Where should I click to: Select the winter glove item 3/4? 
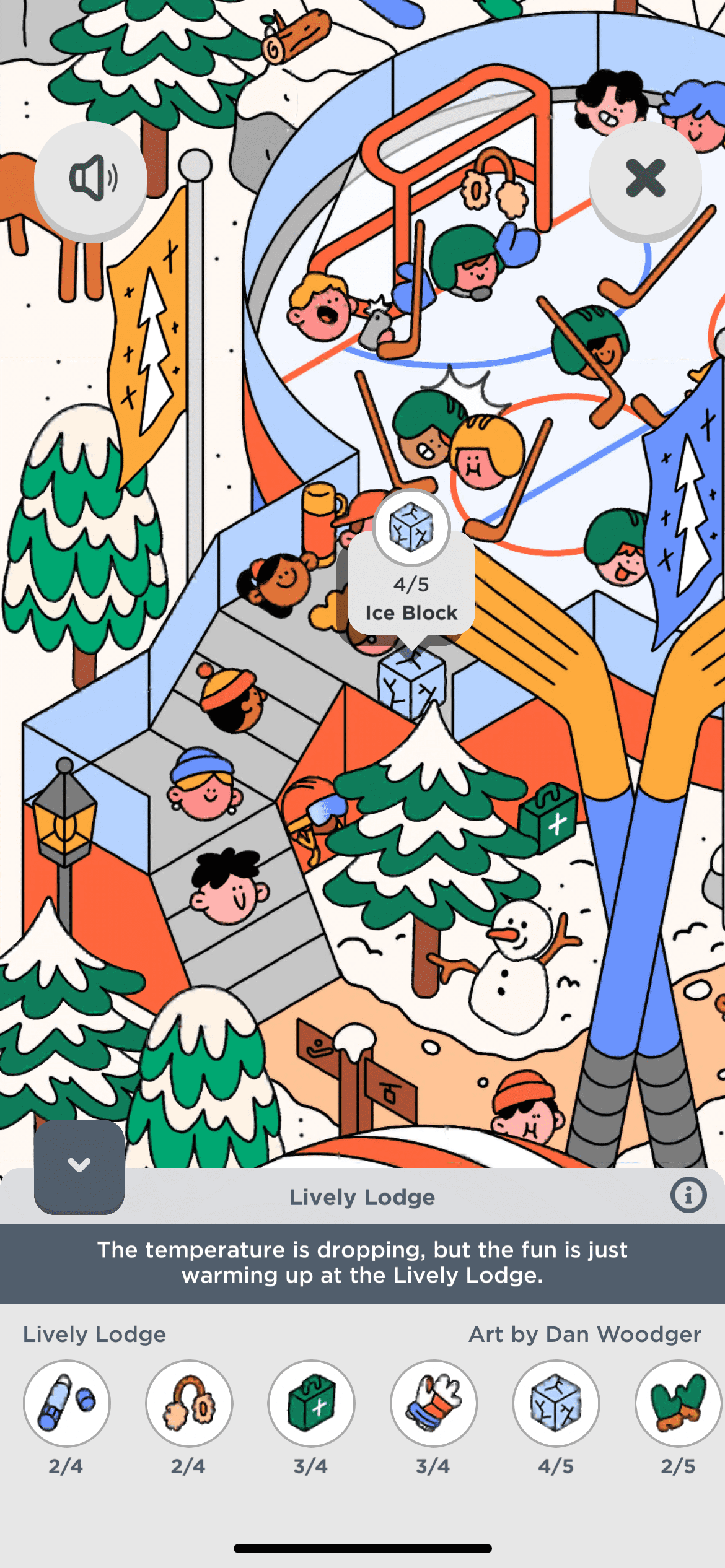pos(433,1403)
